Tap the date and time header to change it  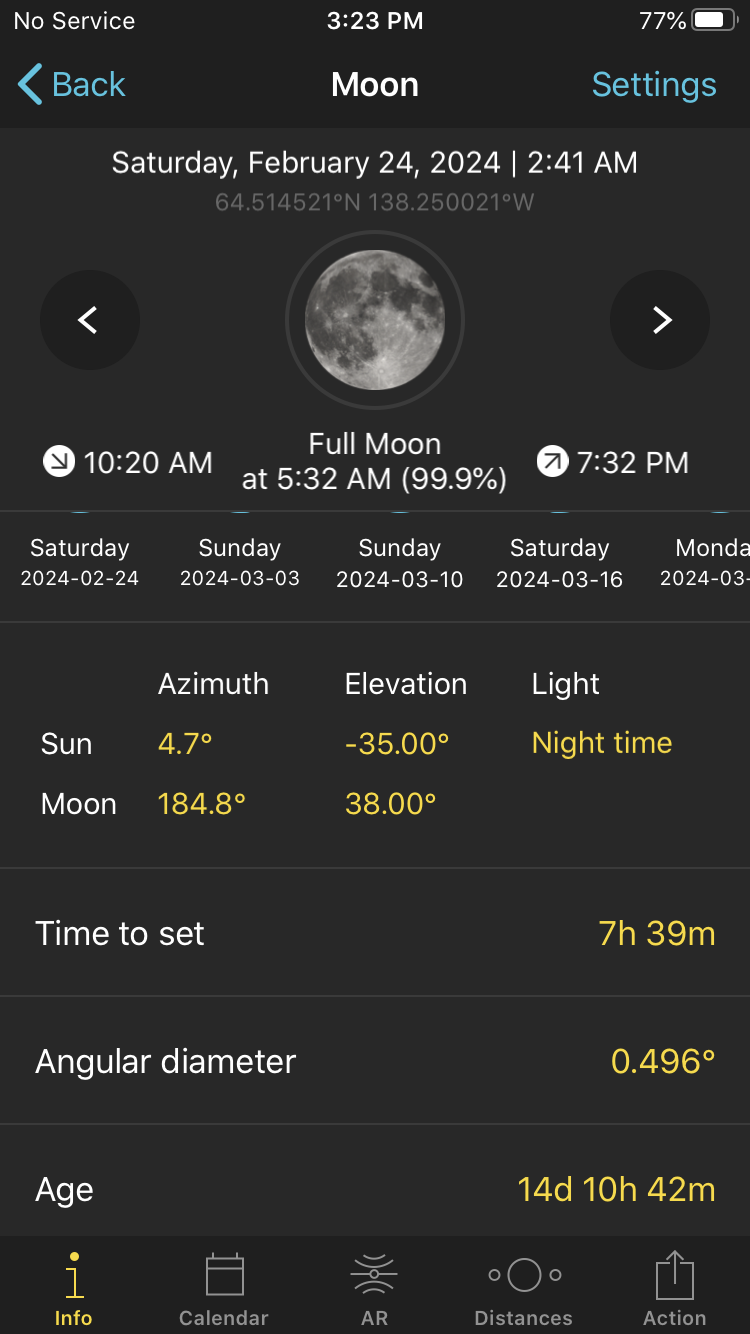pyautogui.click(x=375, y=162)
